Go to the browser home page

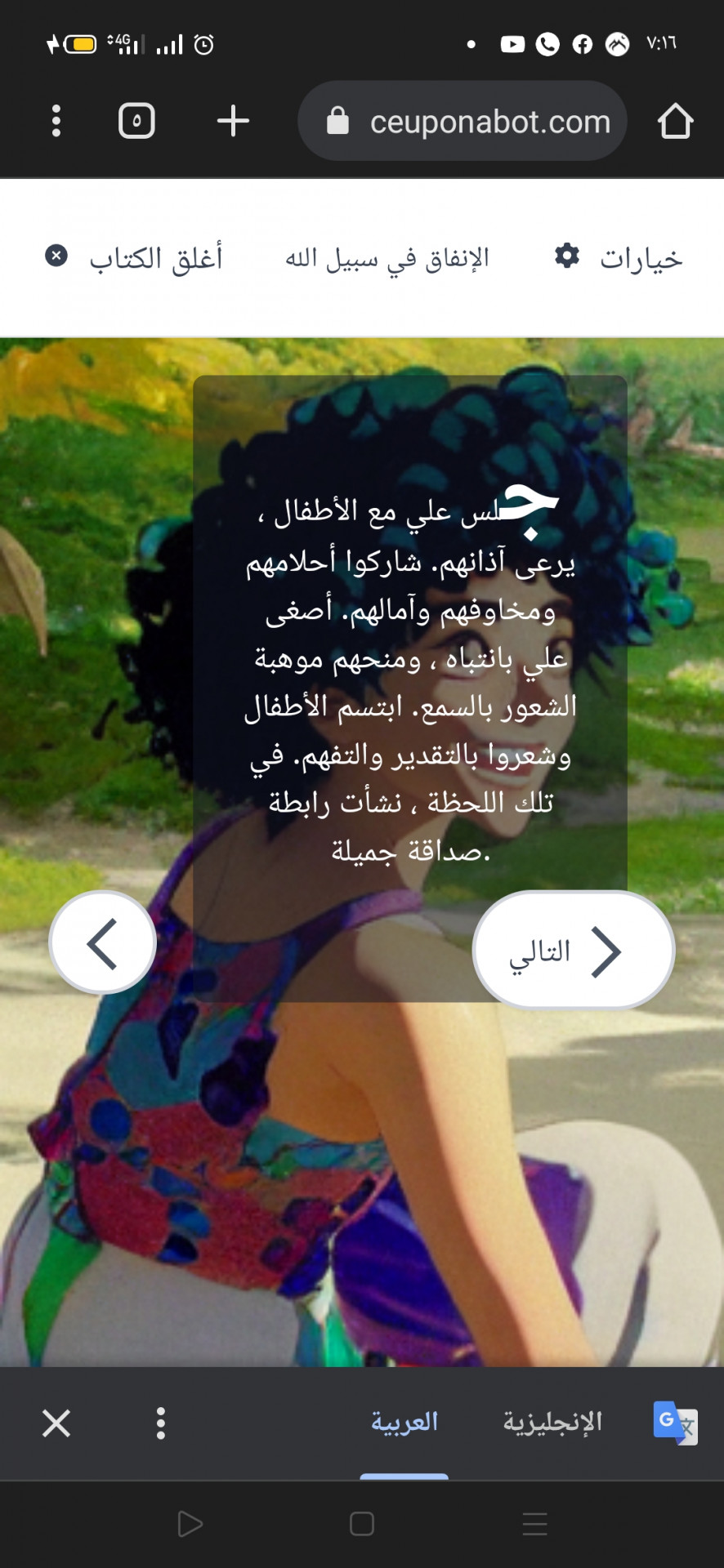[x=675, y=121]
